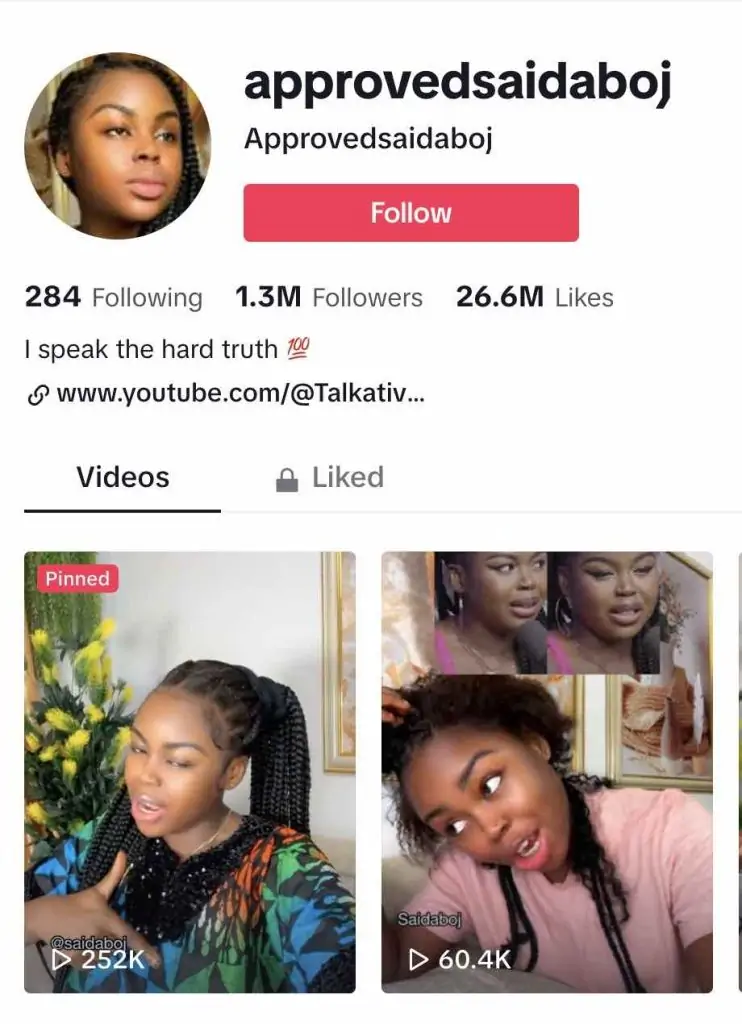Viewport: 742px width, 1024px height.
Task: Follow the approvedsaidaboj account
Action: pyautogui.click(x=410, y=213)
